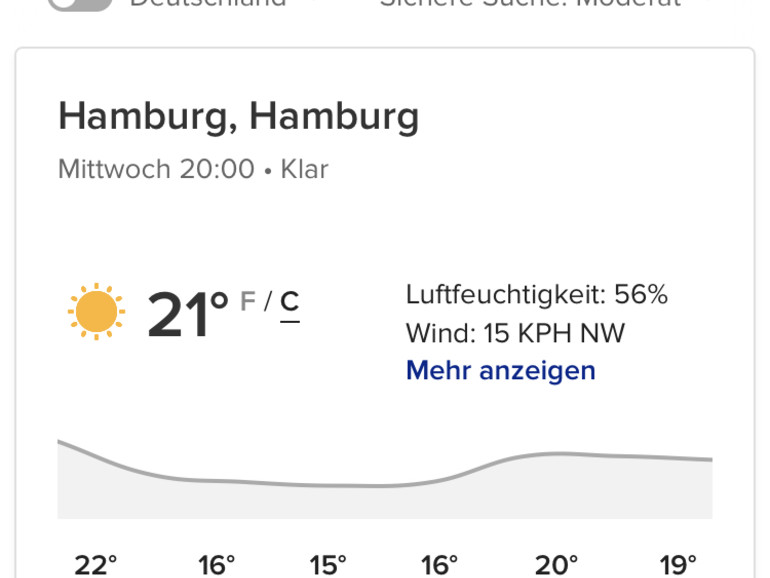Toggle the Deutschland switch
This screenshot has width=770, height=578.
[x=80, y=4]
